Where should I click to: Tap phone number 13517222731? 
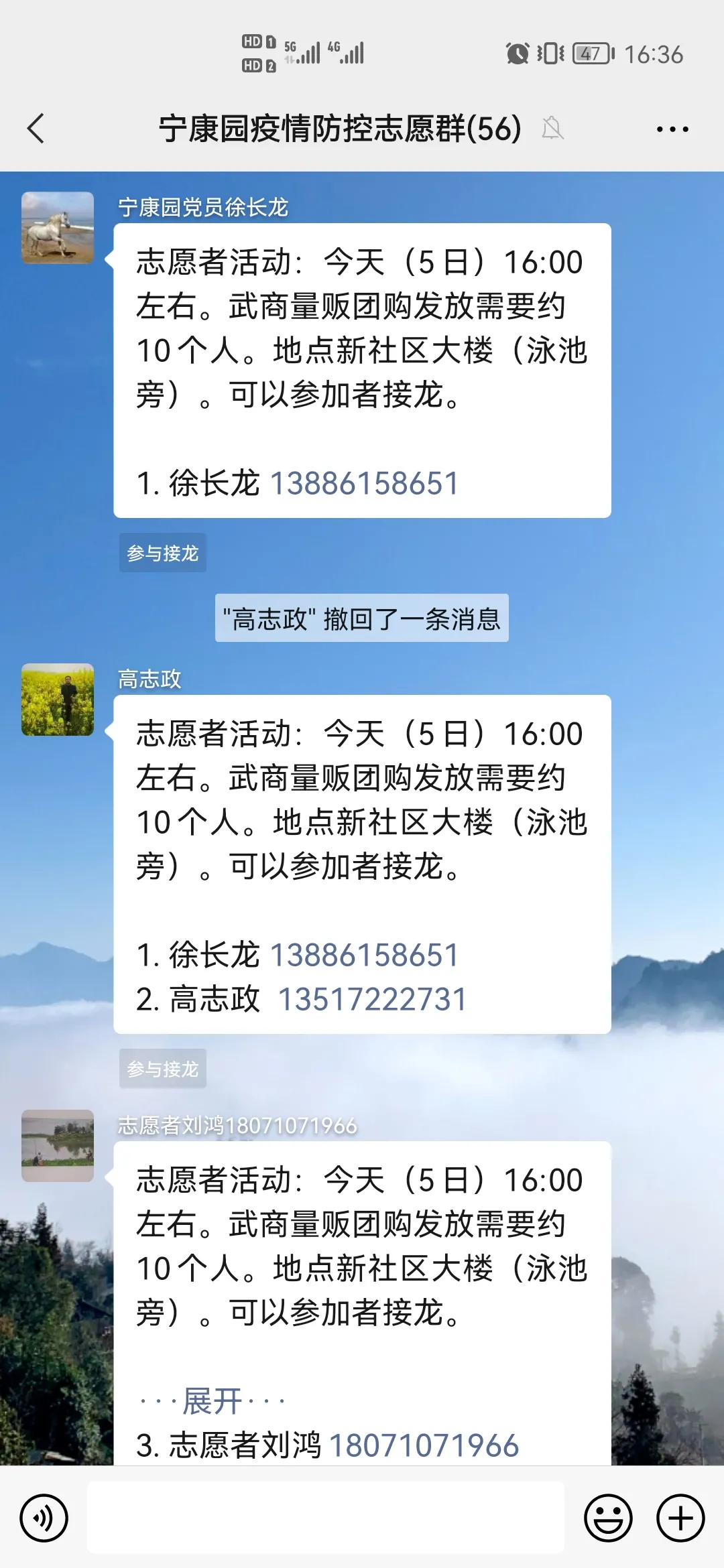[x=372, y=999]
